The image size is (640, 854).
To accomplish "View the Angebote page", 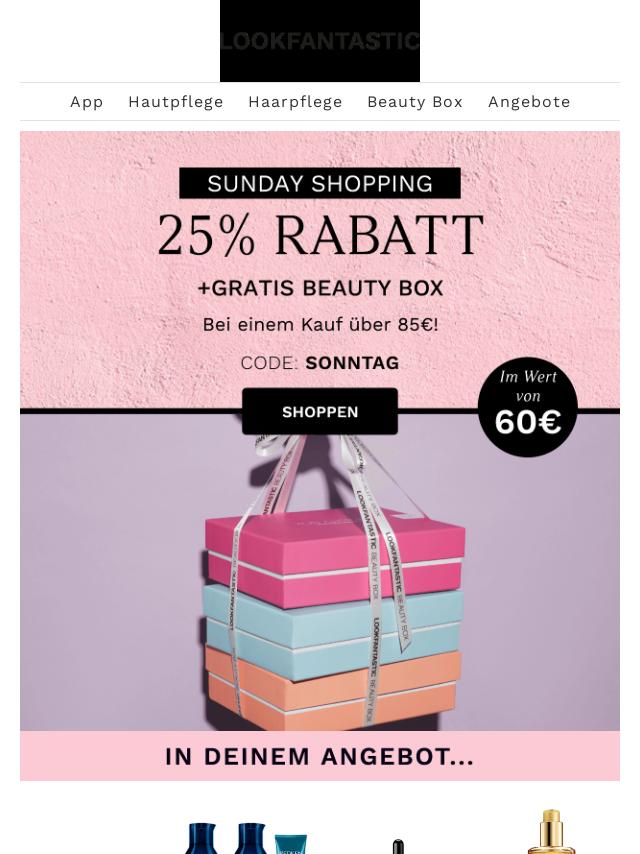I will pyautogui.click(x=529, y=102).
